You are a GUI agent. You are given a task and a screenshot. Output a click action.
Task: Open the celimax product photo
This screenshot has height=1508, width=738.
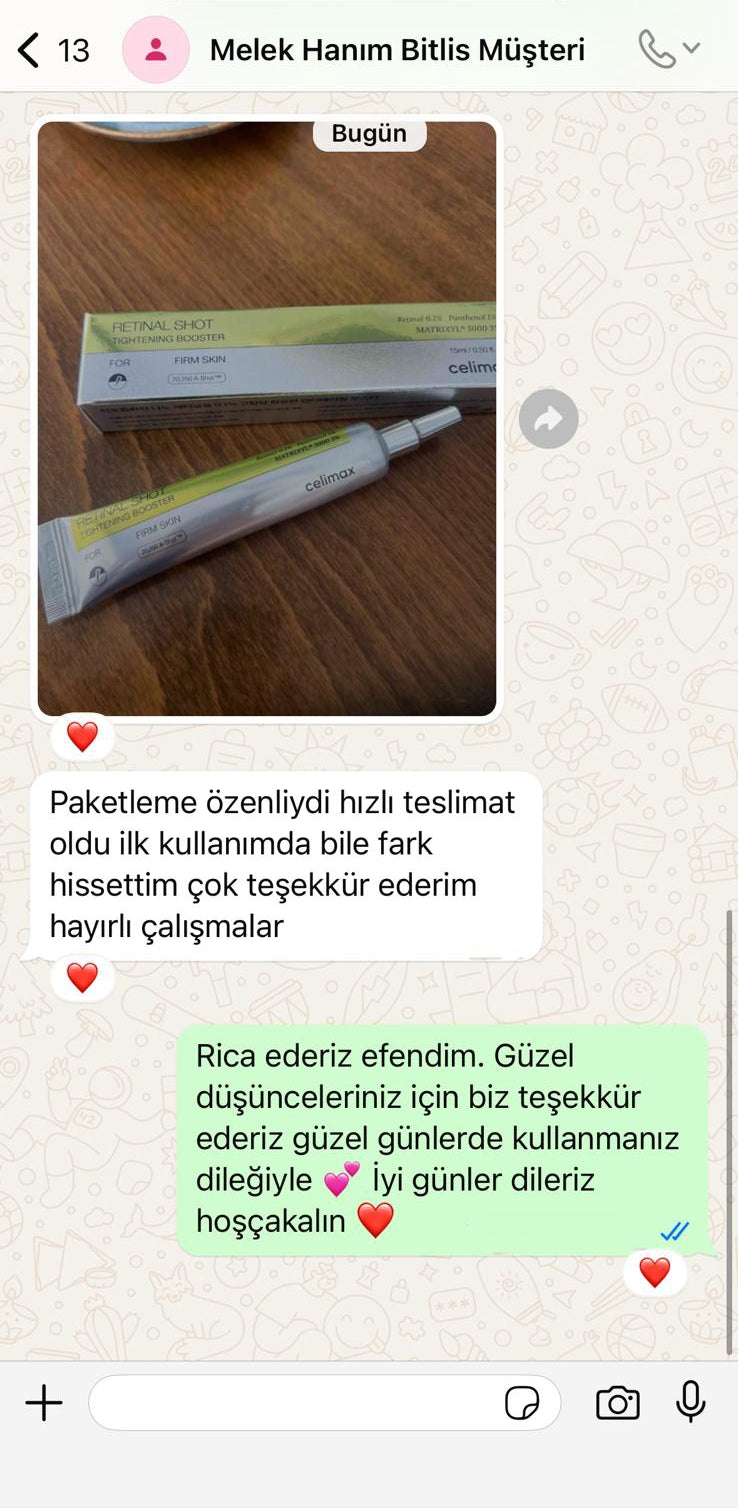click(267, 418)
